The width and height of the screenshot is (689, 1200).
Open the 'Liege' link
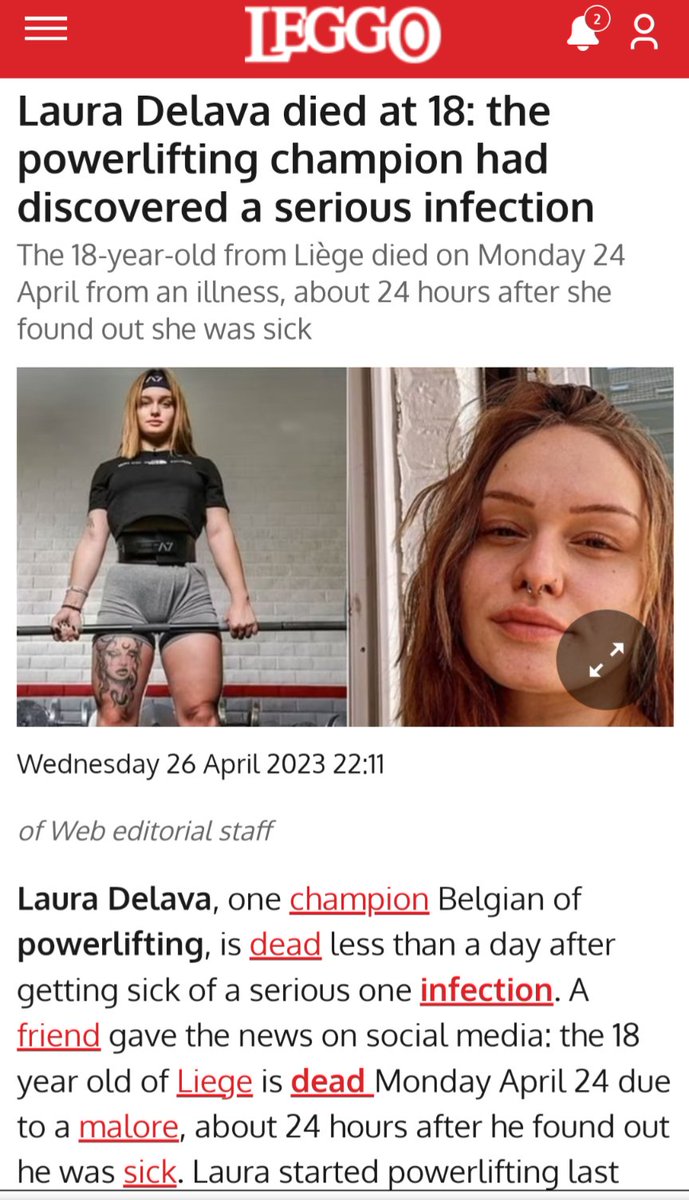214,1081
